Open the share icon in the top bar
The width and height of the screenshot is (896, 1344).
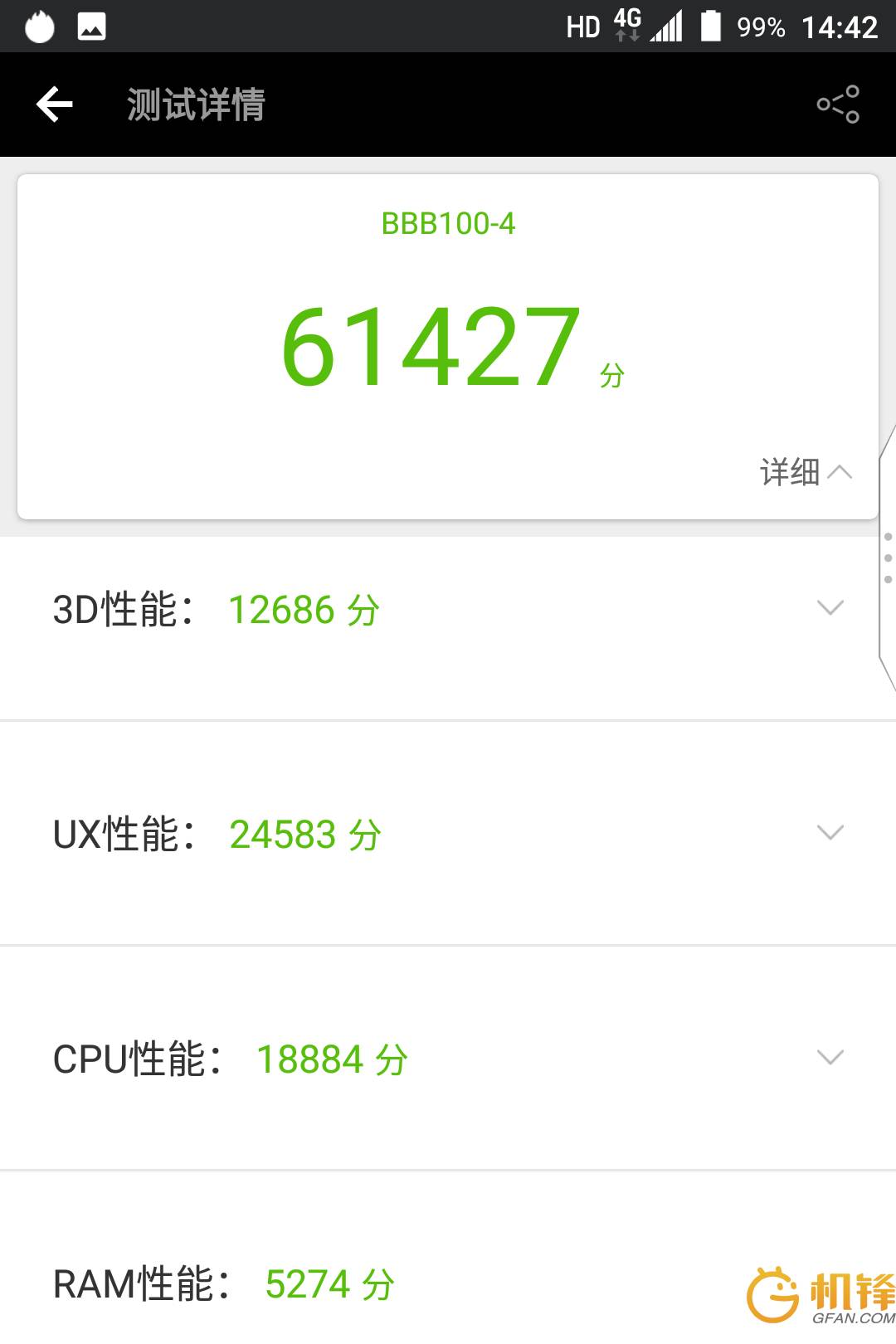(840, 104)
